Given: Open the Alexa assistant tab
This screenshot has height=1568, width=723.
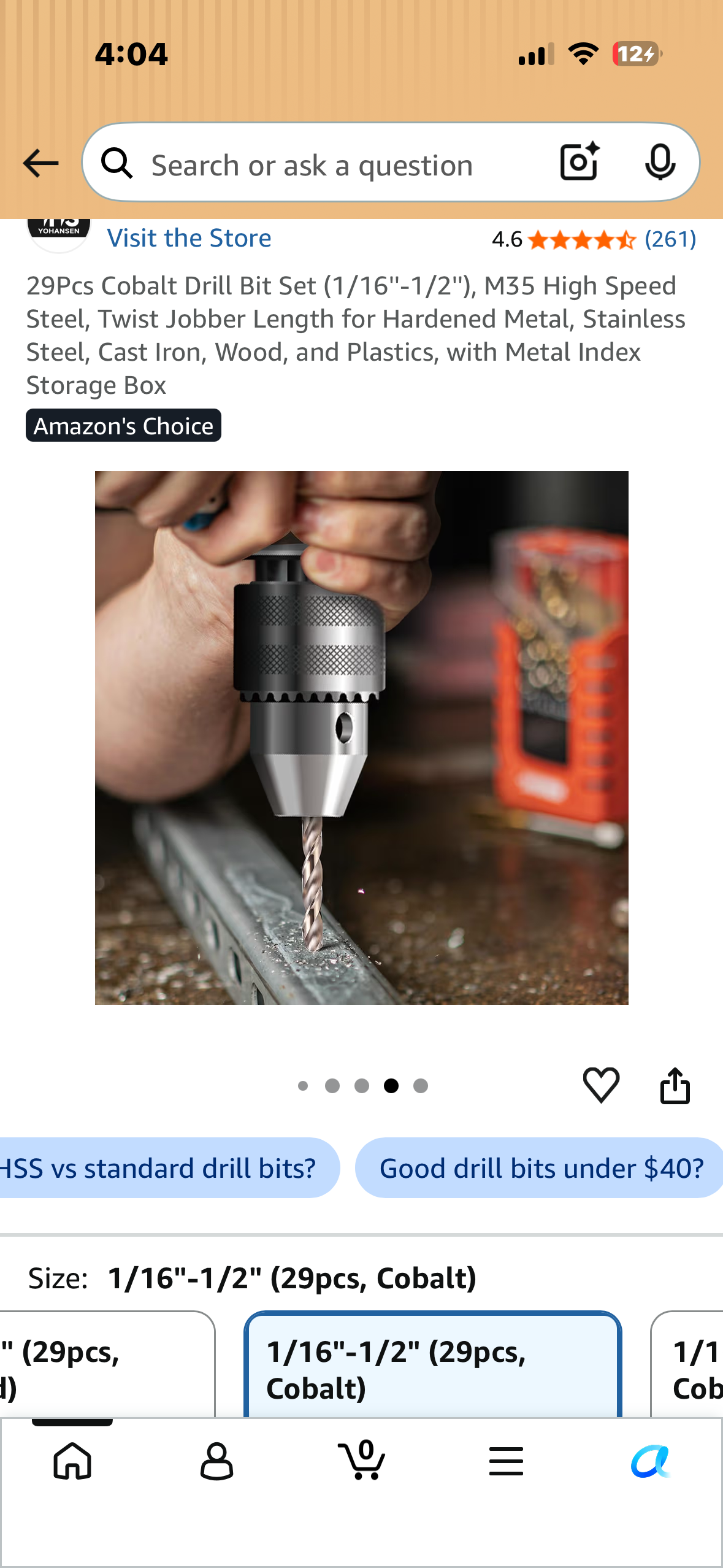Looking at the screenshot, I should click(651, 1461).
